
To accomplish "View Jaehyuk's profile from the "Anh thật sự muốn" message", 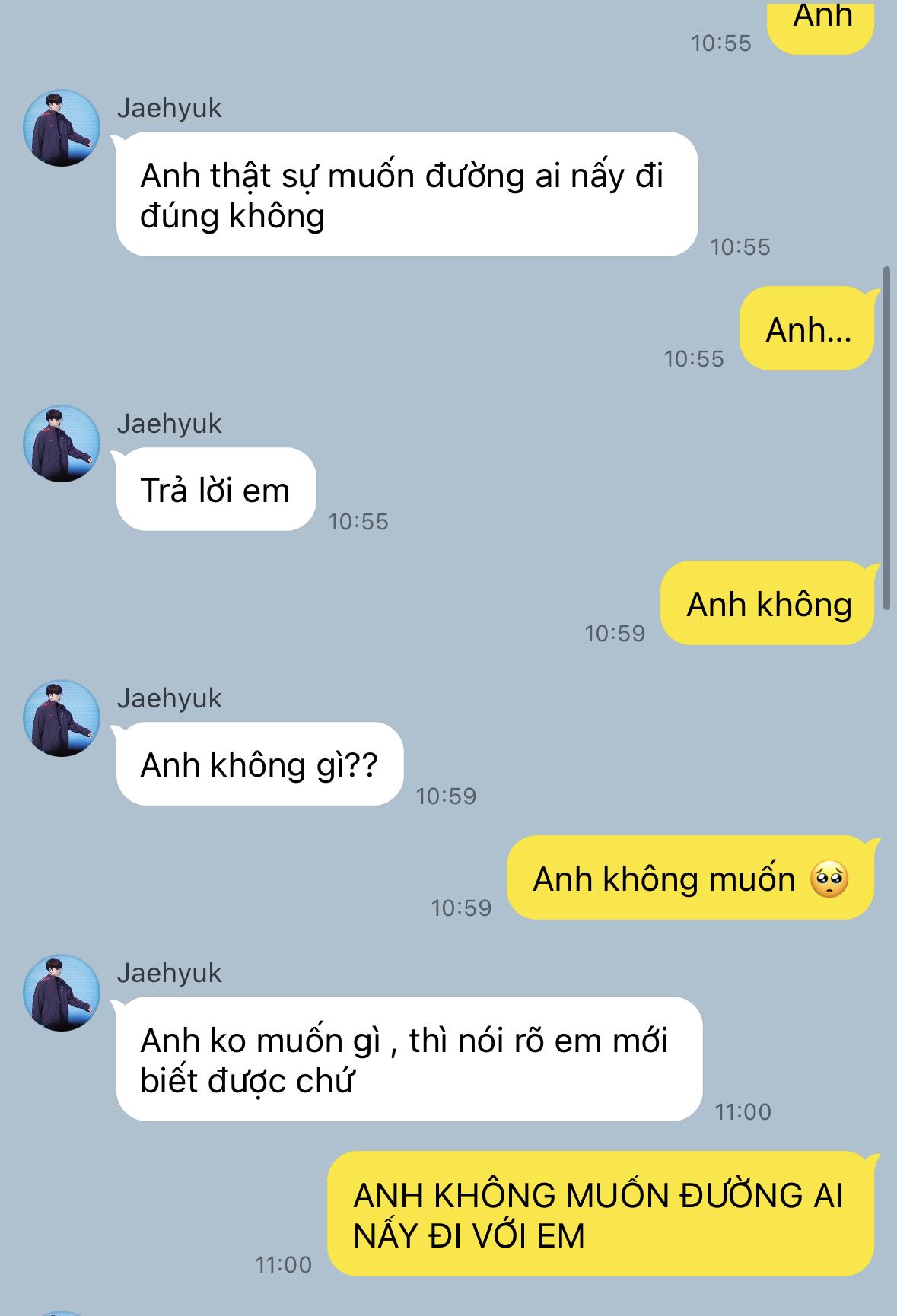I will point(62,128).
